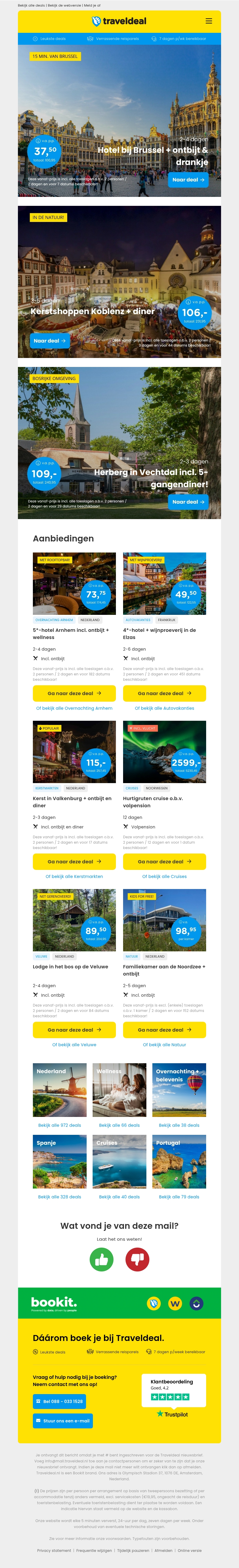The image size is (239, 1568).
Task: Call Traveldeal at 088 - 033 1528
Action: coord(59,1401)
